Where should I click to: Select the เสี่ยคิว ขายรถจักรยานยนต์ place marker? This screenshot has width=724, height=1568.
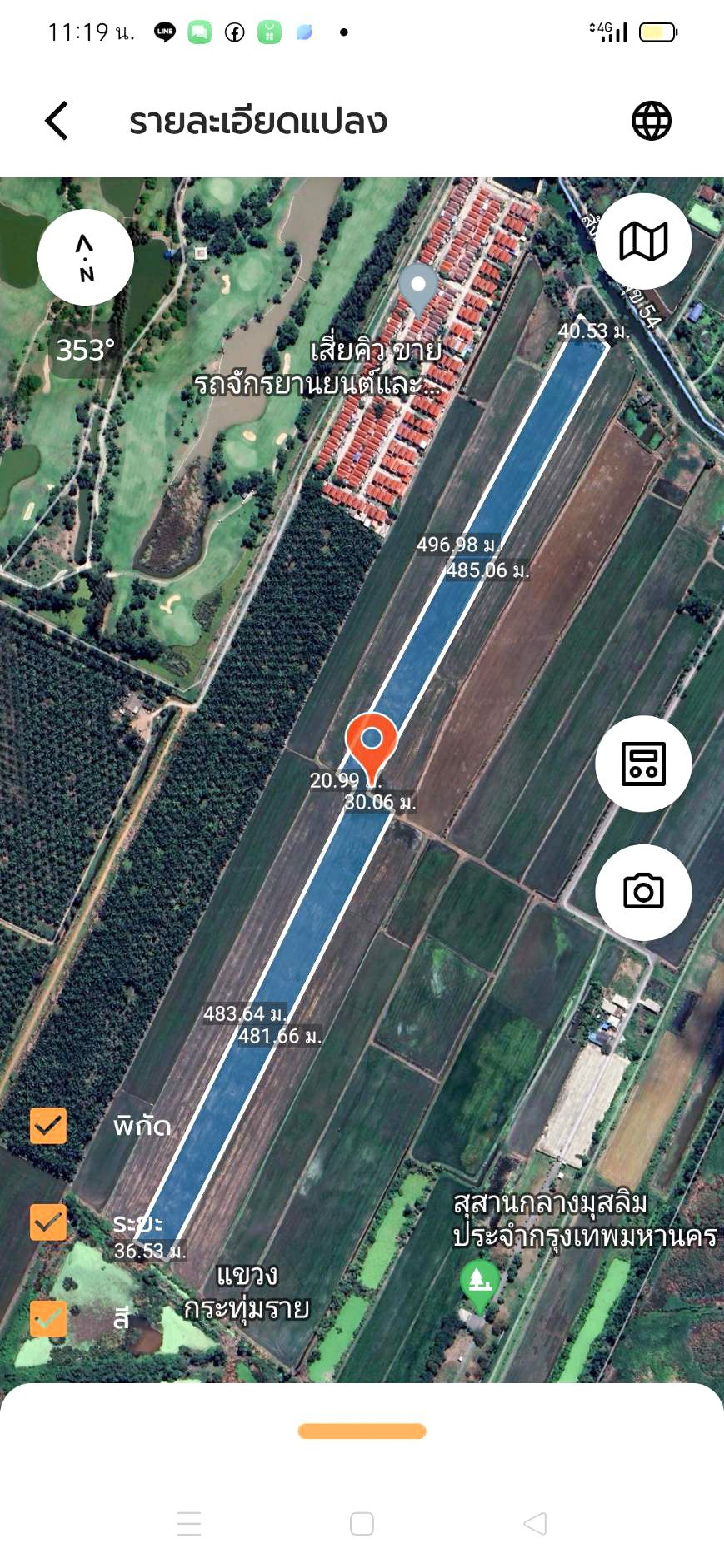(418, 288)
